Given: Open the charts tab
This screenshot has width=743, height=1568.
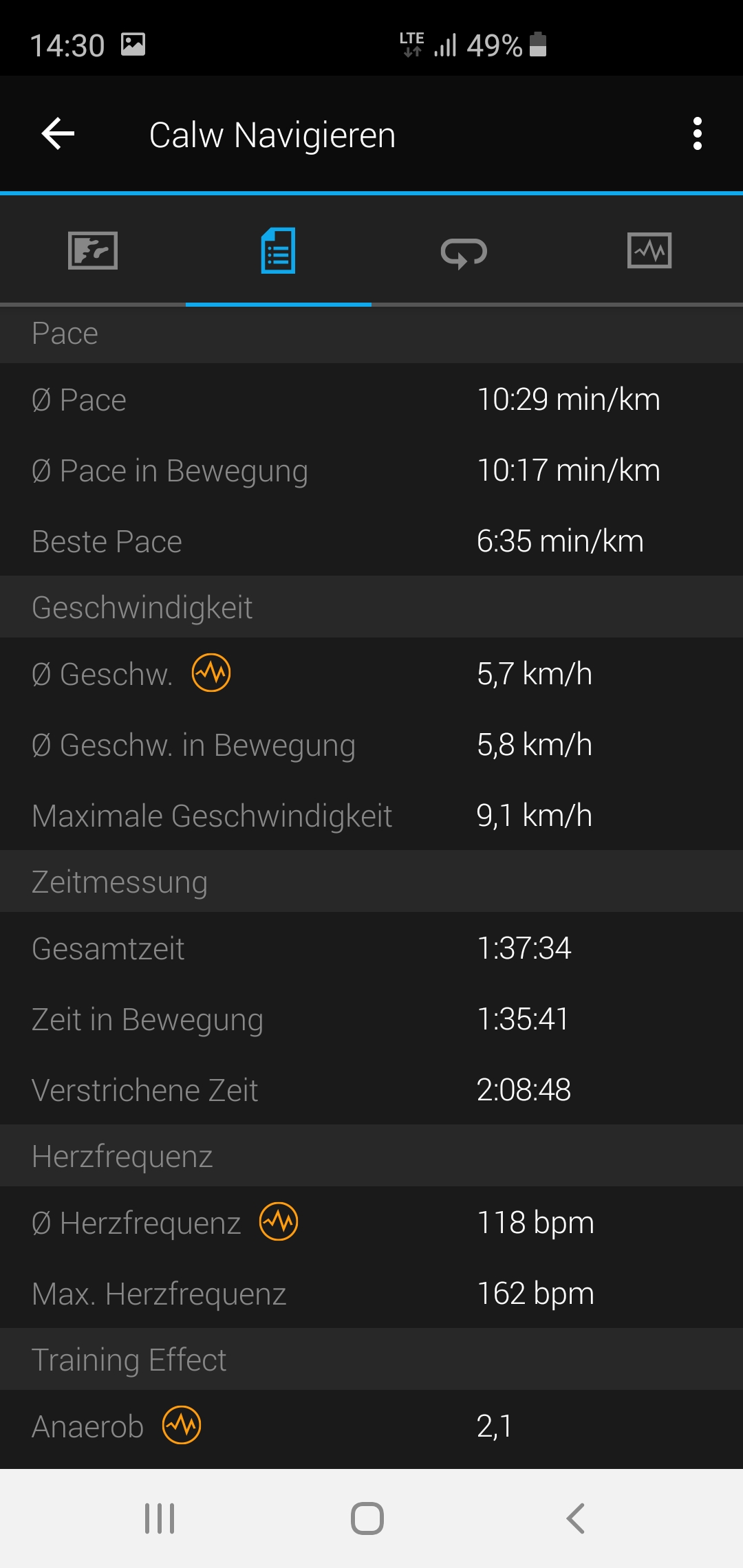Looking at the screenshot, I should (x=649, y=250).
